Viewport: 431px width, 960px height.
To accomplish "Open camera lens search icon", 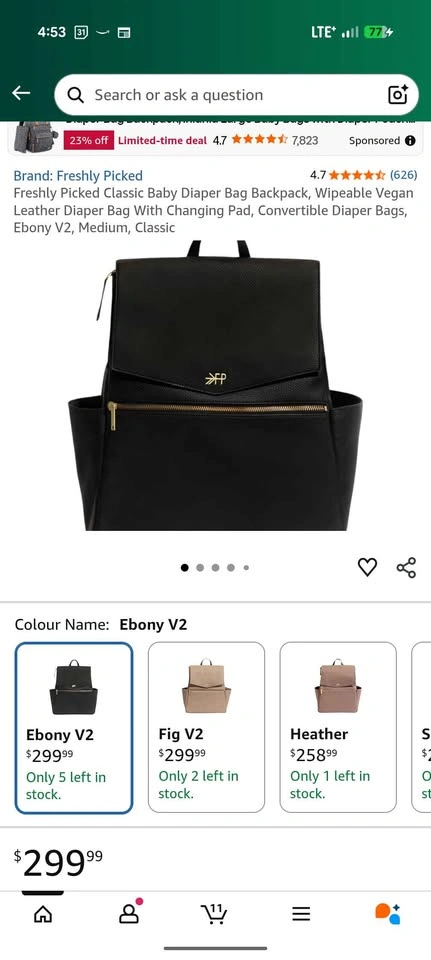I will (398, 95).
